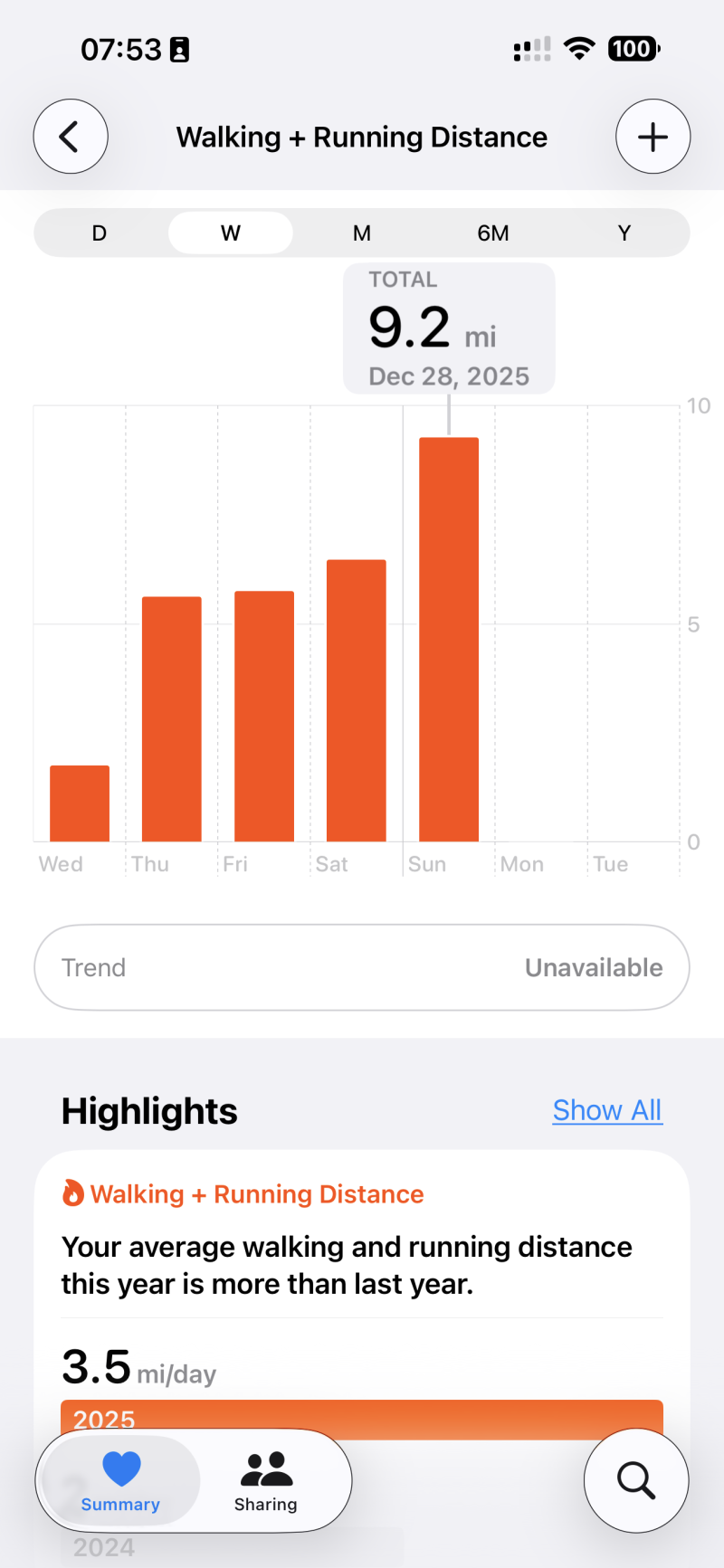The image size is (724, 1568).
Task: Open the Trend row
Action: pyautogui.click(x=362, y=967)
